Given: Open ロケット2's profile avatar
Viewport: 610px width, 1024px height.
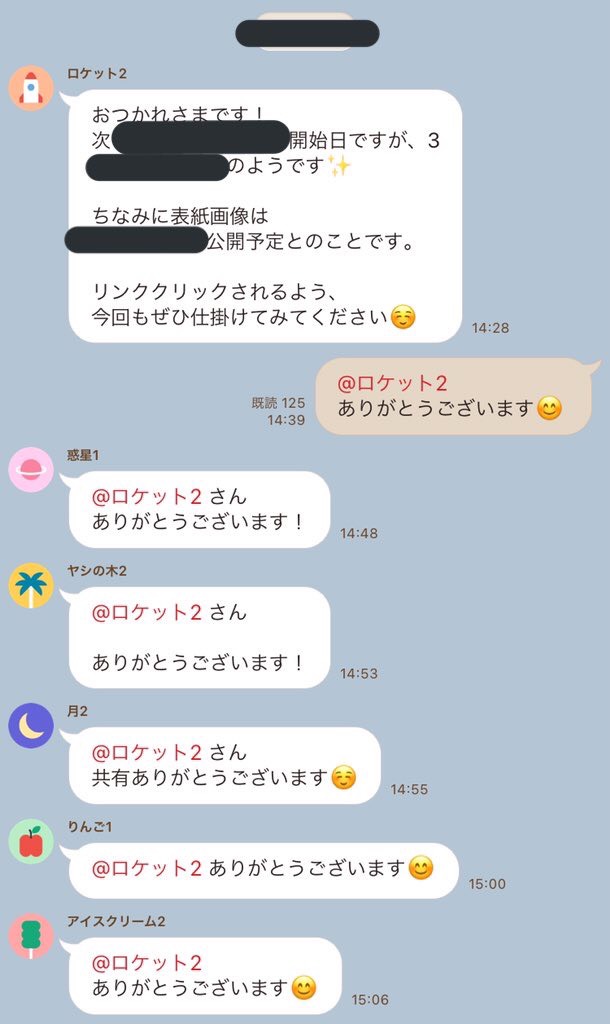Looking at the screenshot, I should [x=31, y=88].
